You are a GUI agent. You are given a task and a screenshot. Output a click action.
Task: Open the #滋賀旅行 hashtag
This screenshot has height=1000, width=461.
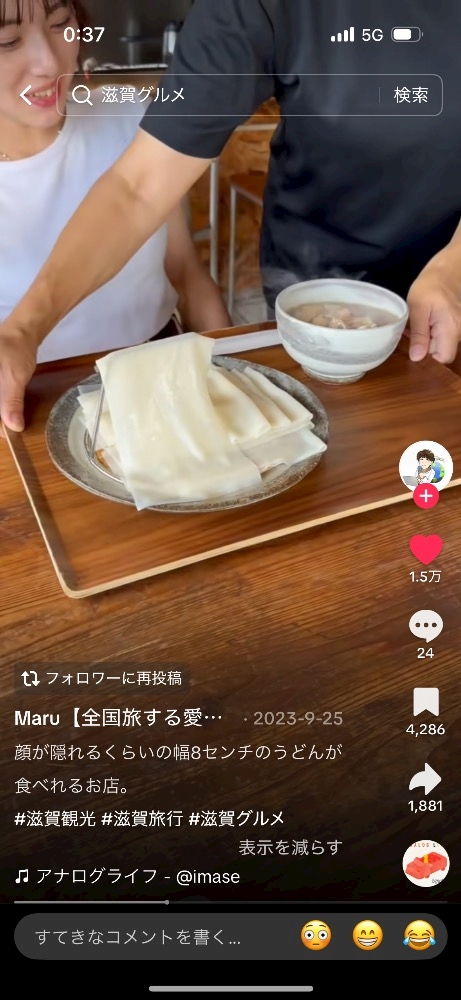click(x=142, y=819)
